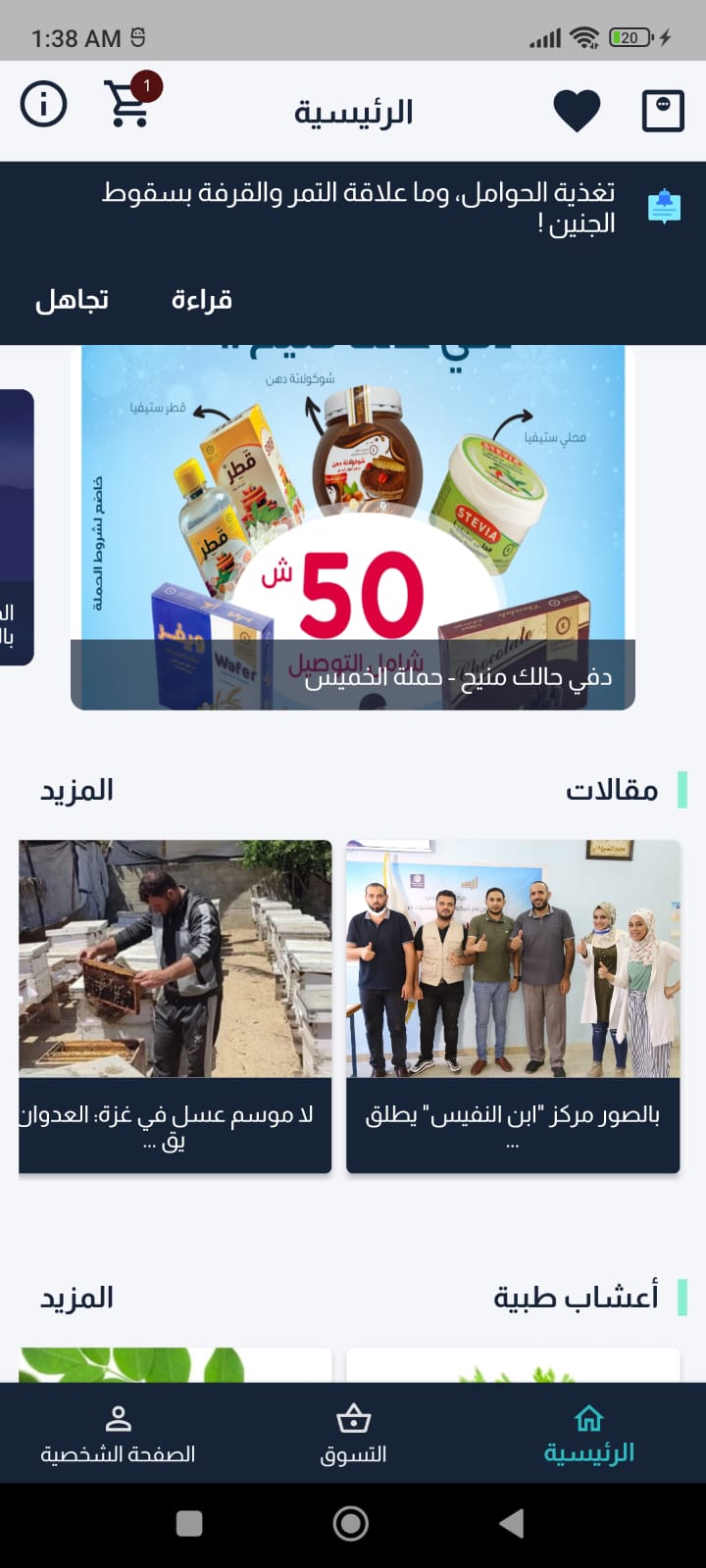Open the ابن النفيس center article

pos(512,1000)
